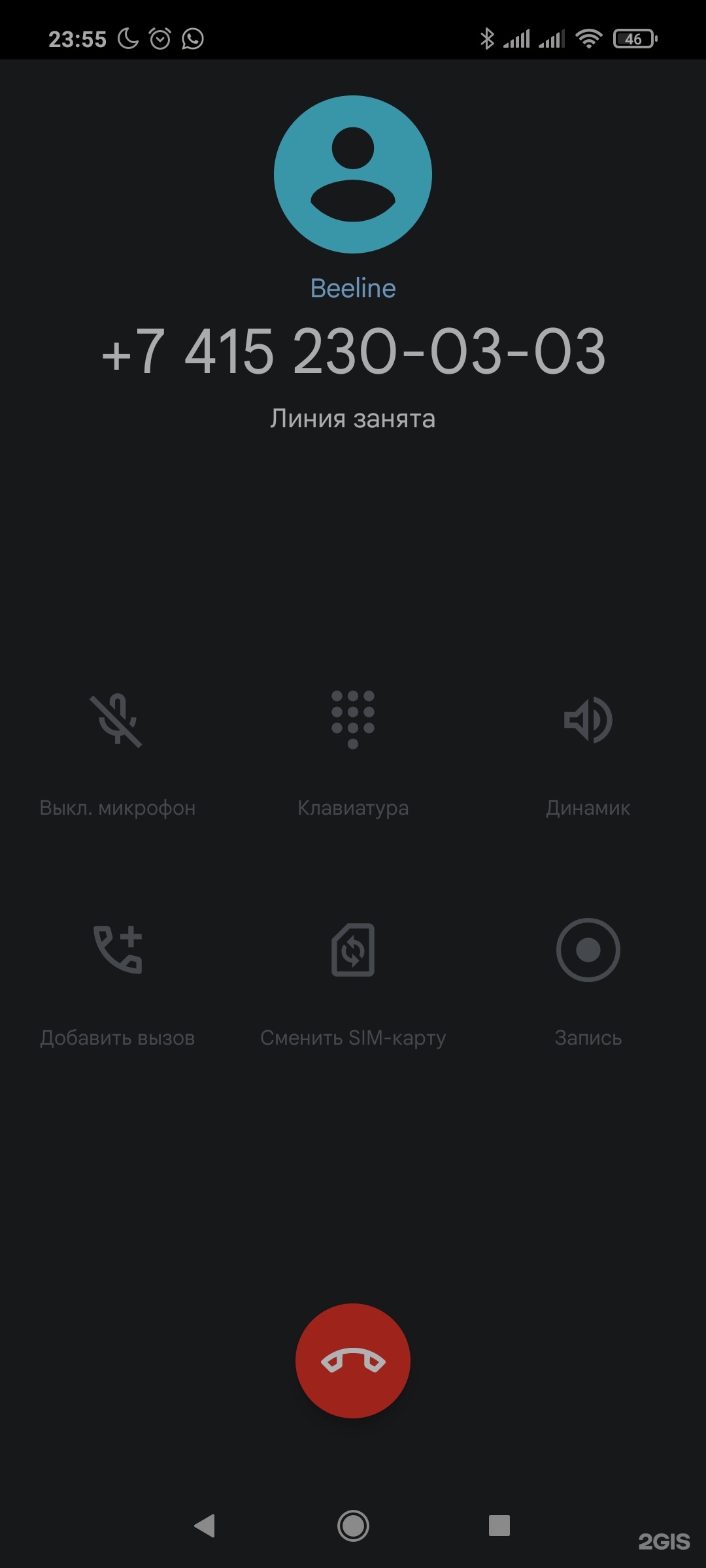Go back with the system back arrow
This screenshot has height=1568, width=706.
point(205,1526)
